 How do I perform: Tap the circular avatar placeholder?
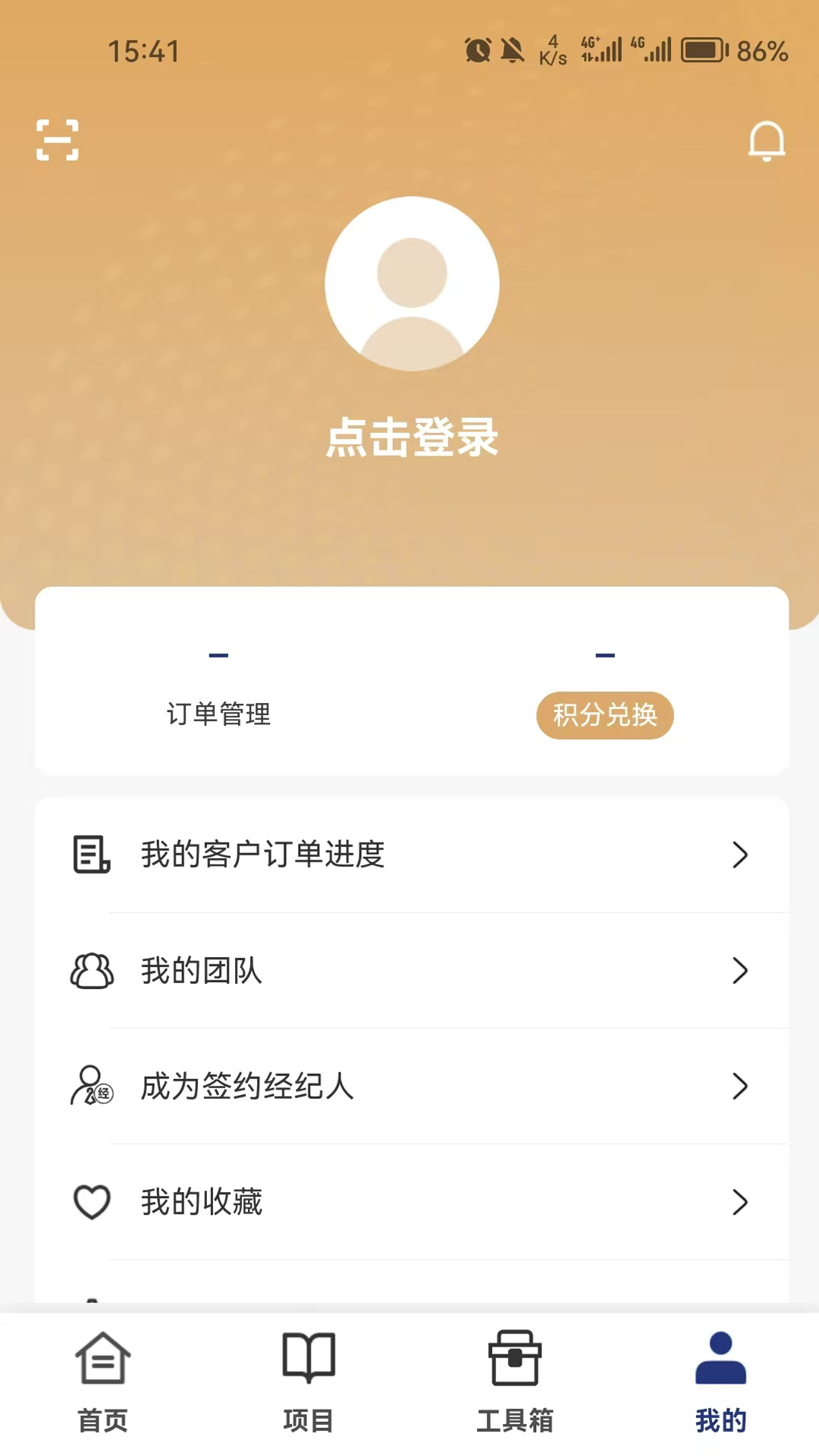coord(412,284)
